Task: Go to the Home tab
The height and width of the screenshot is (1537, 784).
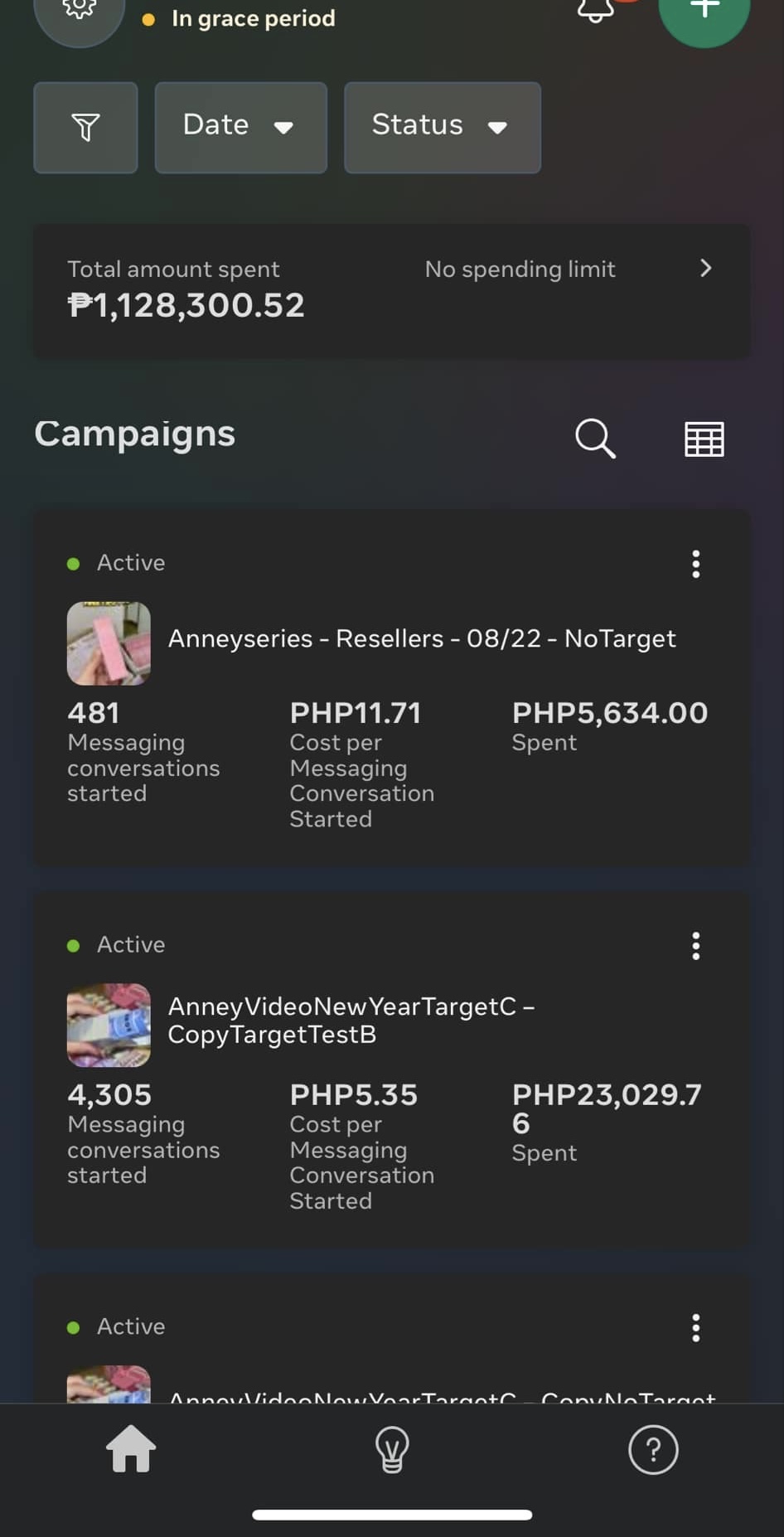Action: (131, 1449)
